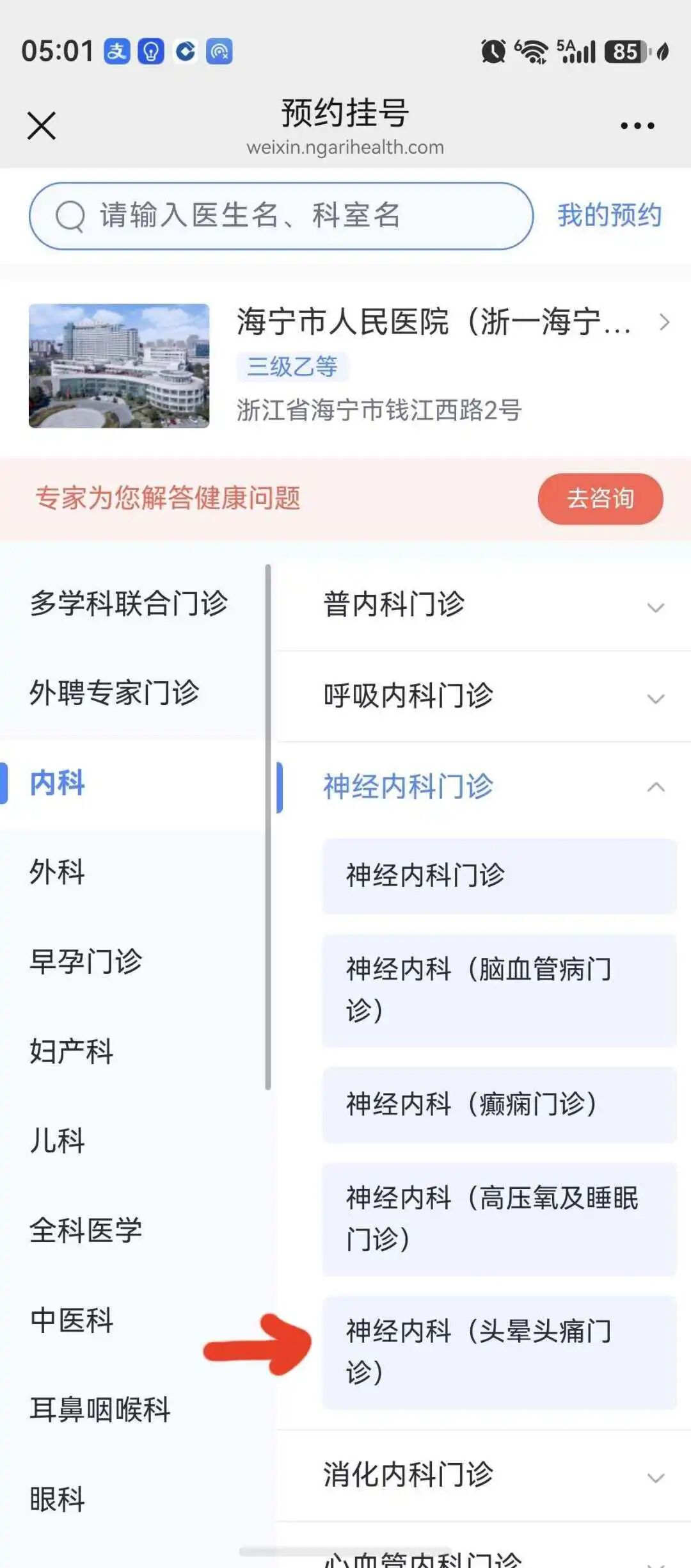Tap the doctor and department search field
This screenshot has height=1568, width=691.
coord(281,216)
